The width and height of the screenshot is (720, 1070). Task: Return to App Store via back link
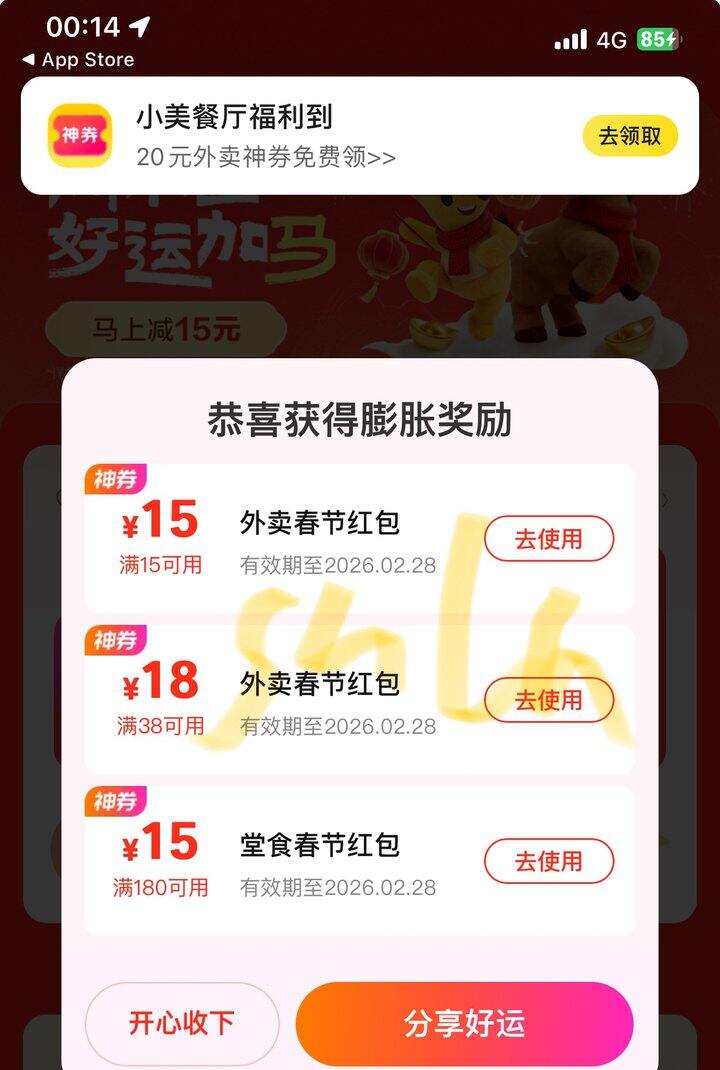click(x=78, y=60)
